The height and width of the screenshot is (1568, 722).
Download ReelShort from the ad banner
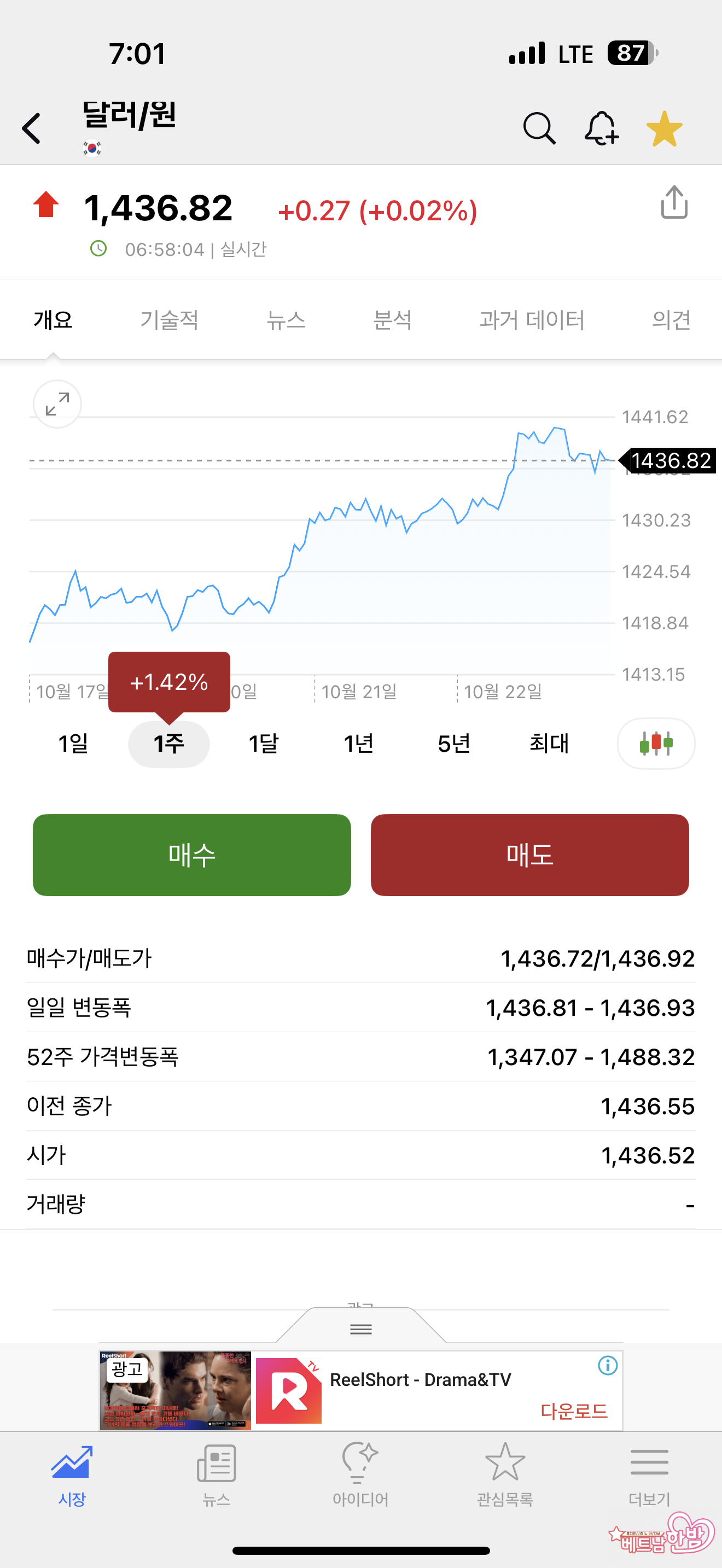[x=573, y=1411]
